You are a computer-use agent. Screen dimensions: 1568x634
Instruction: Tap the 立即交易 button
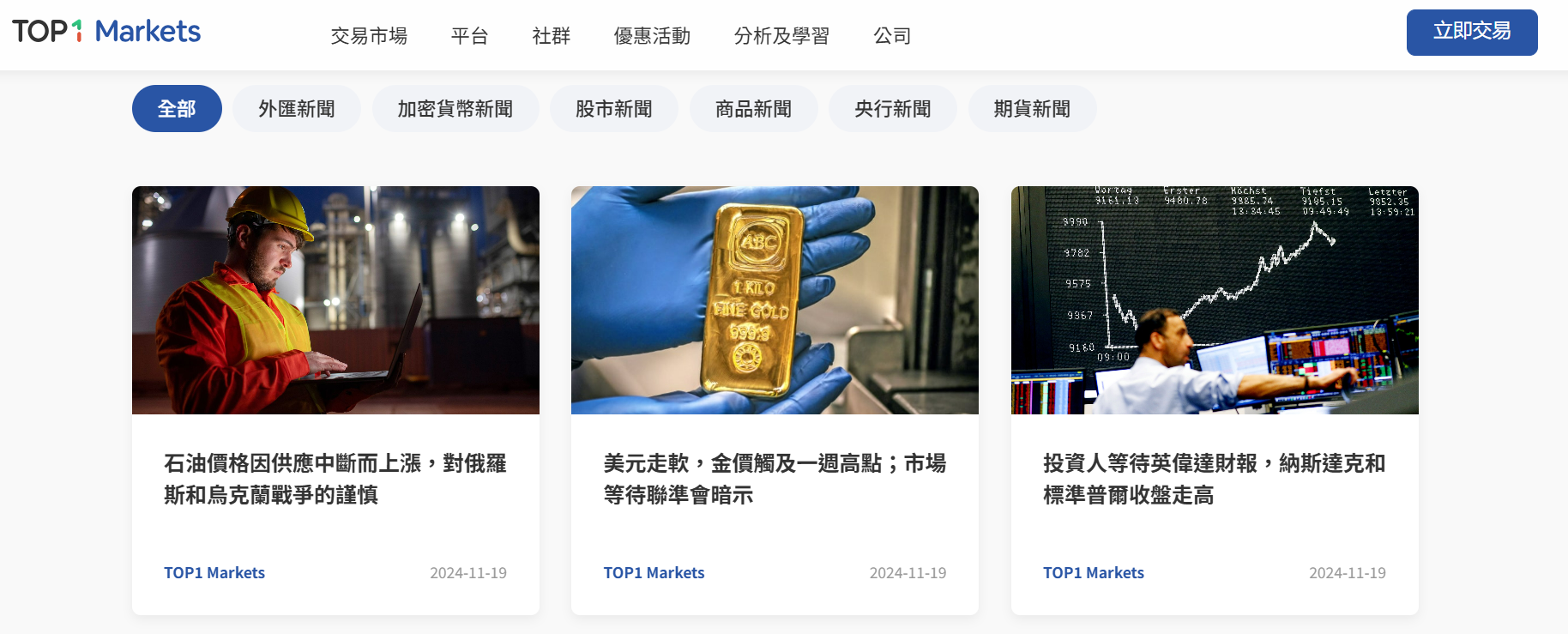coord(1471,33)
